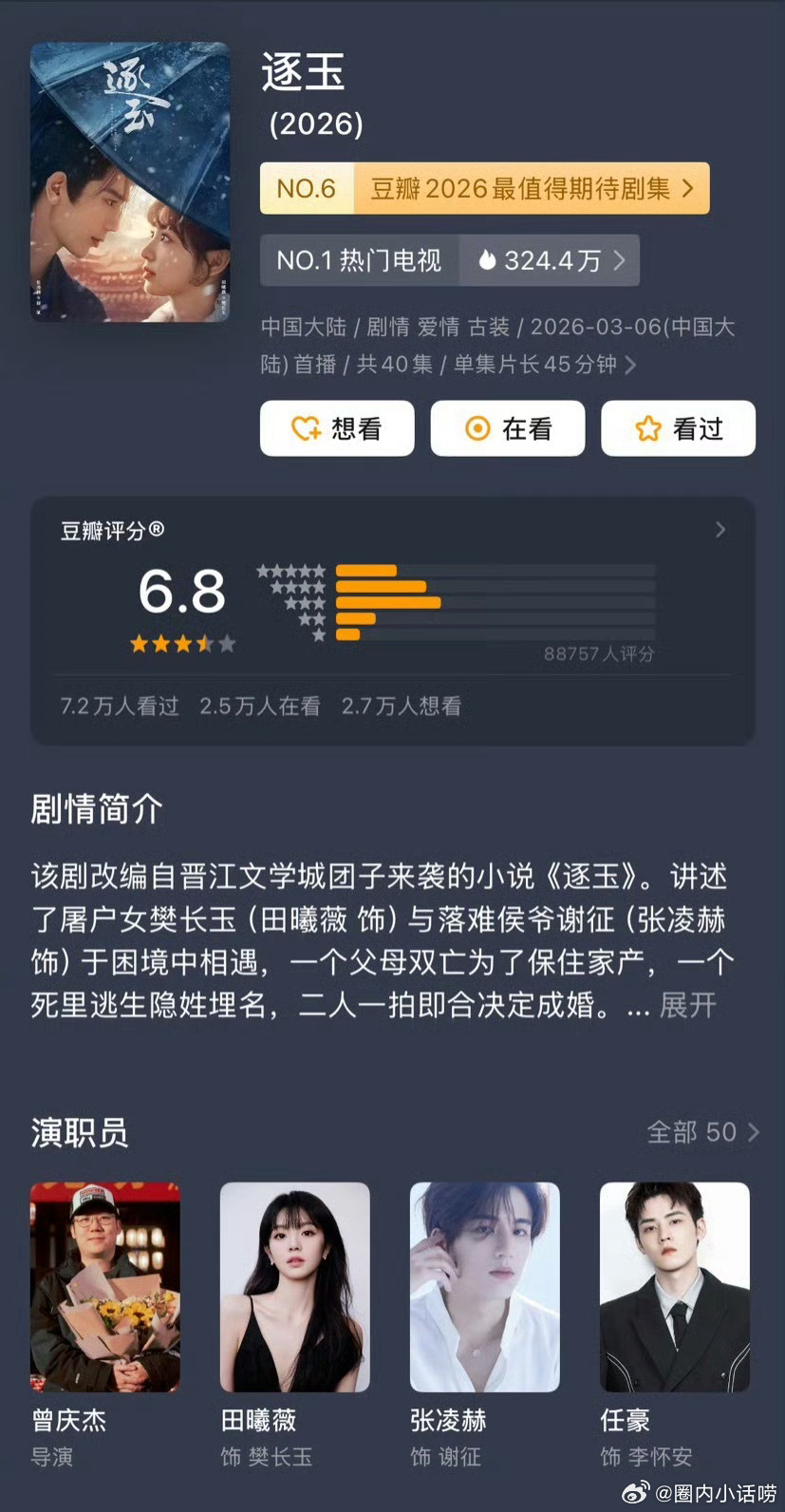Open 田曦薇's cast profile photo

(294, 1289)
